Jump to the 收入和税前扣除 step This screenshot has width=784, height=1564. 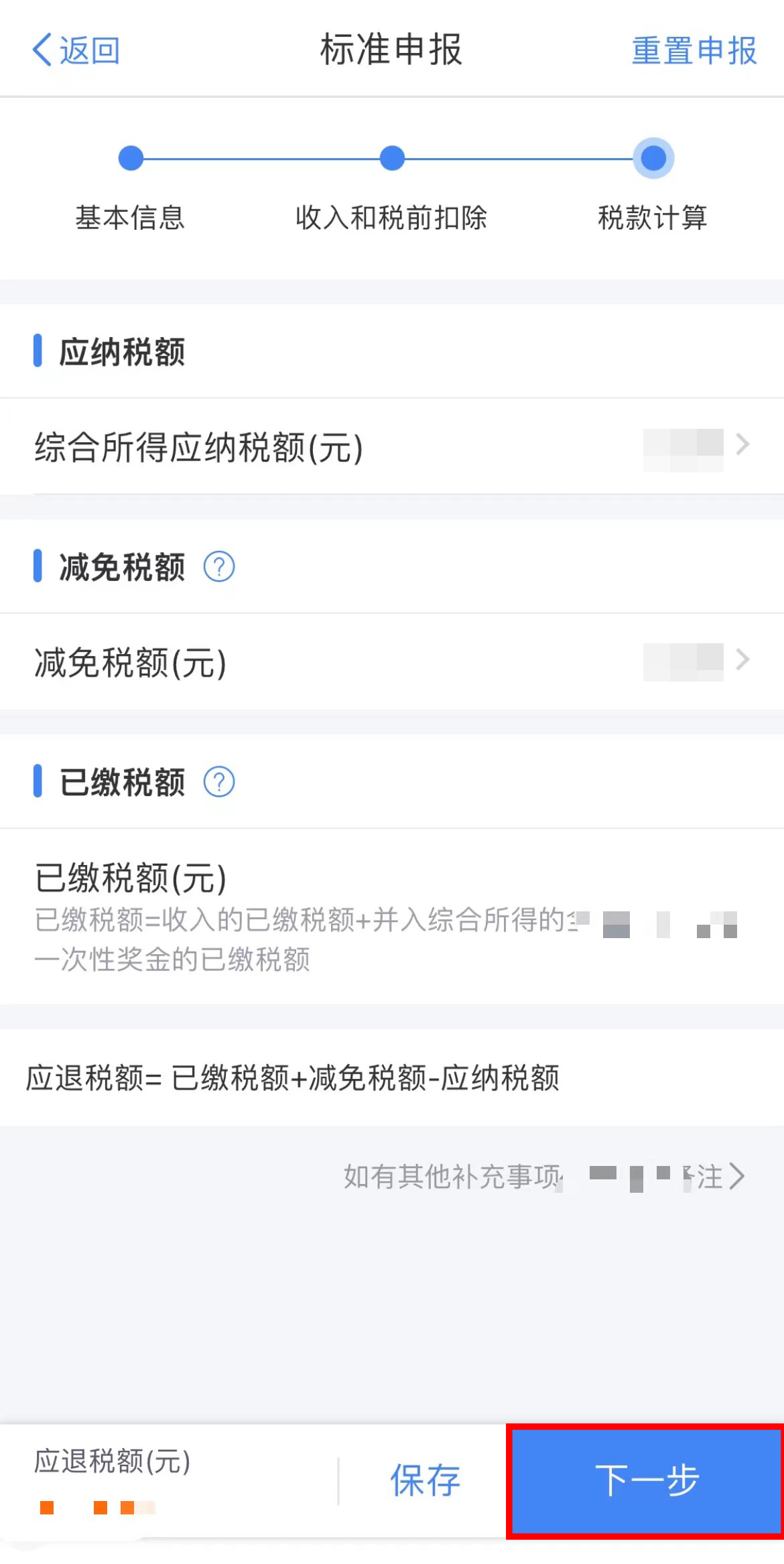pyautogui.click(x=392, y=188)
